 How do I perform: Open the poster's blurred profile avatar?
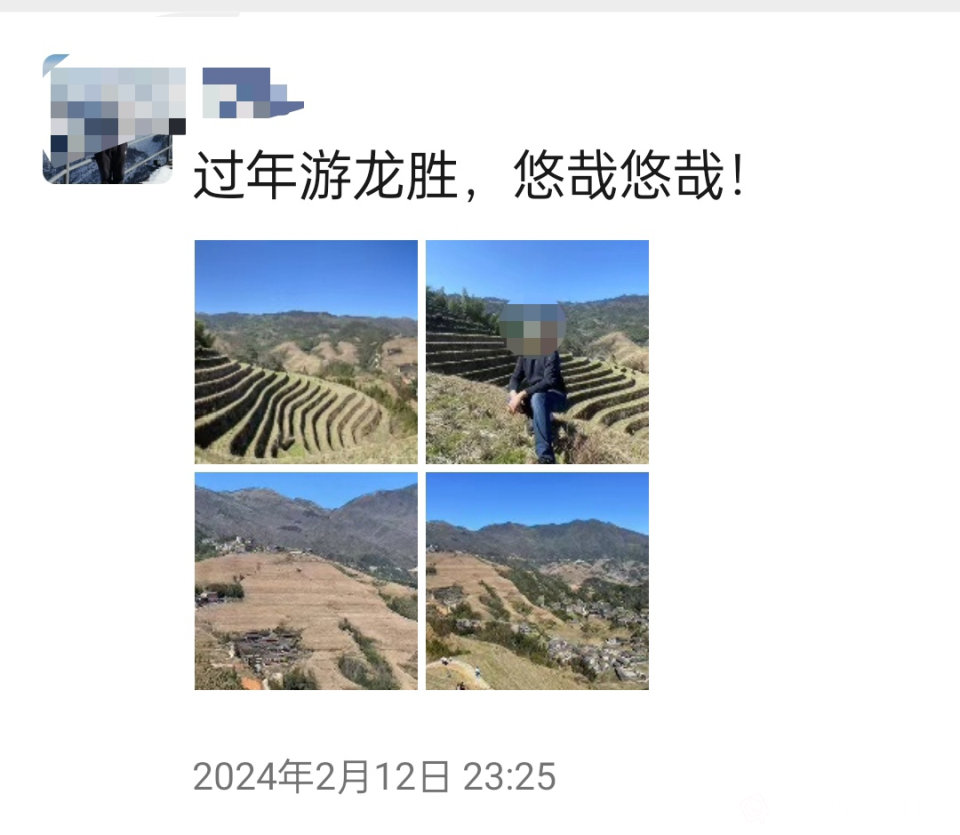point(113,119)
